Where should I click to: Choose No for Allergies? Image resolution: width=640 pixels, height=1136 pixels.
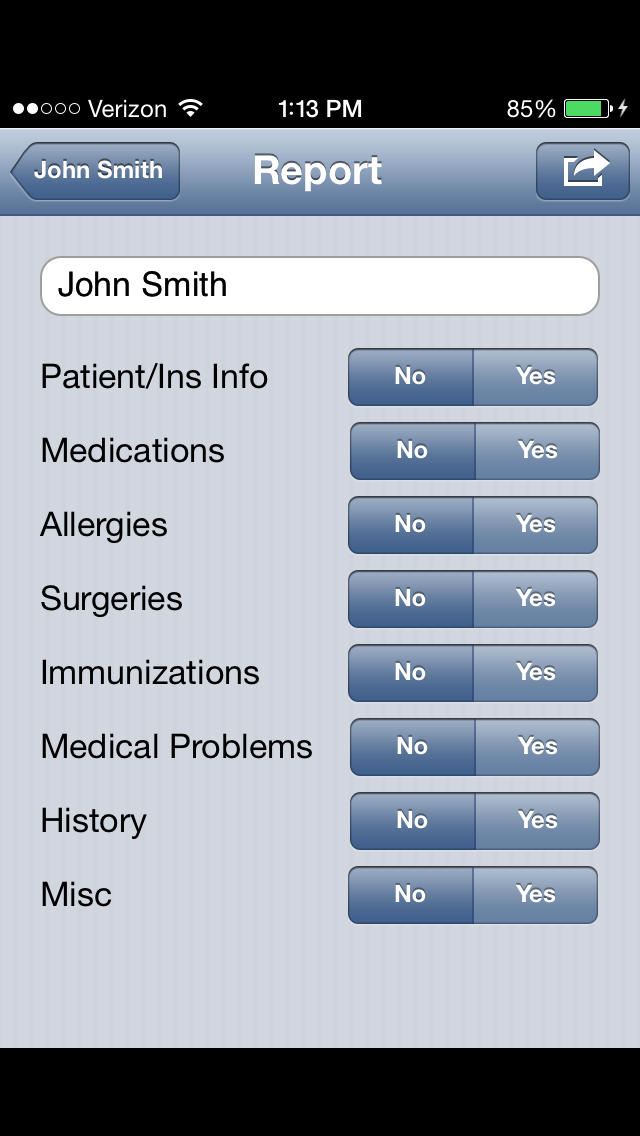410,525
